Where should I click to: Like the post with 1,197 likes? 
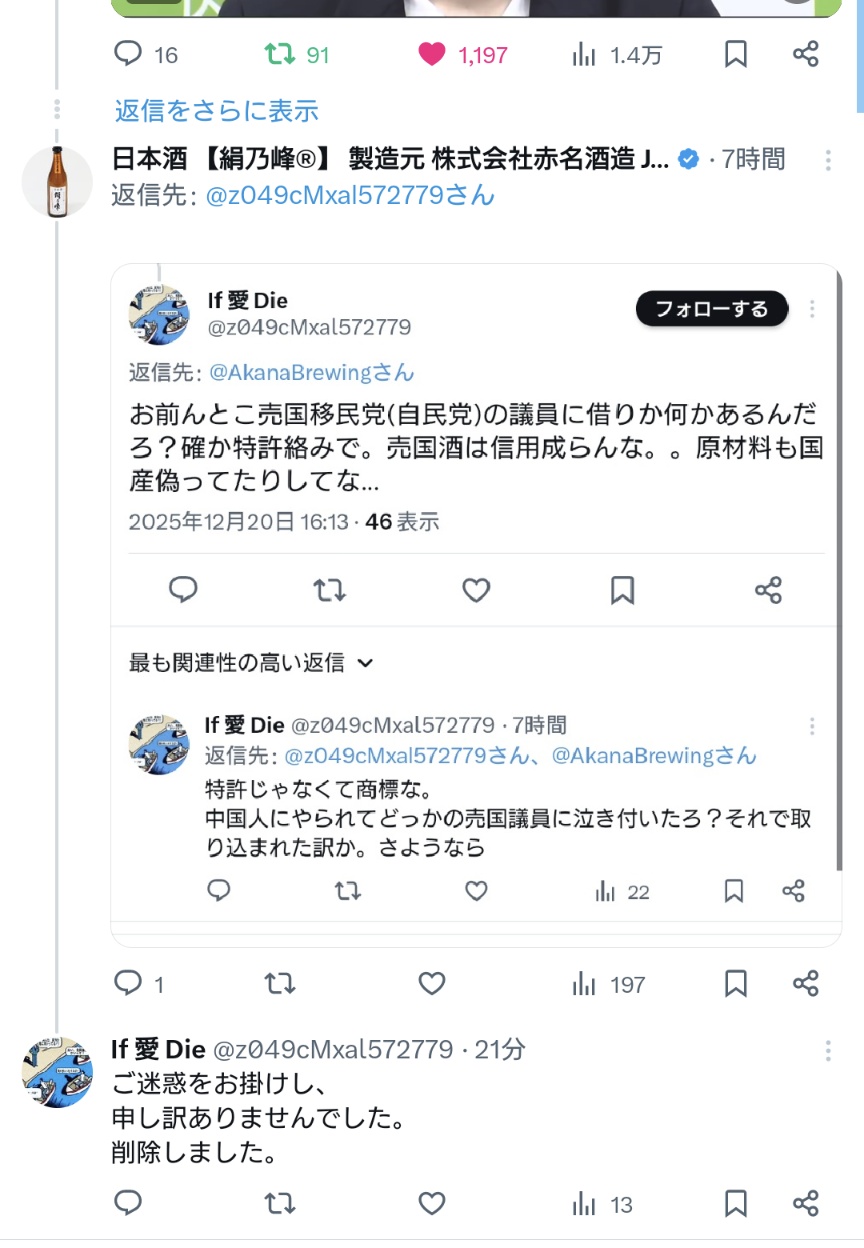432,55
